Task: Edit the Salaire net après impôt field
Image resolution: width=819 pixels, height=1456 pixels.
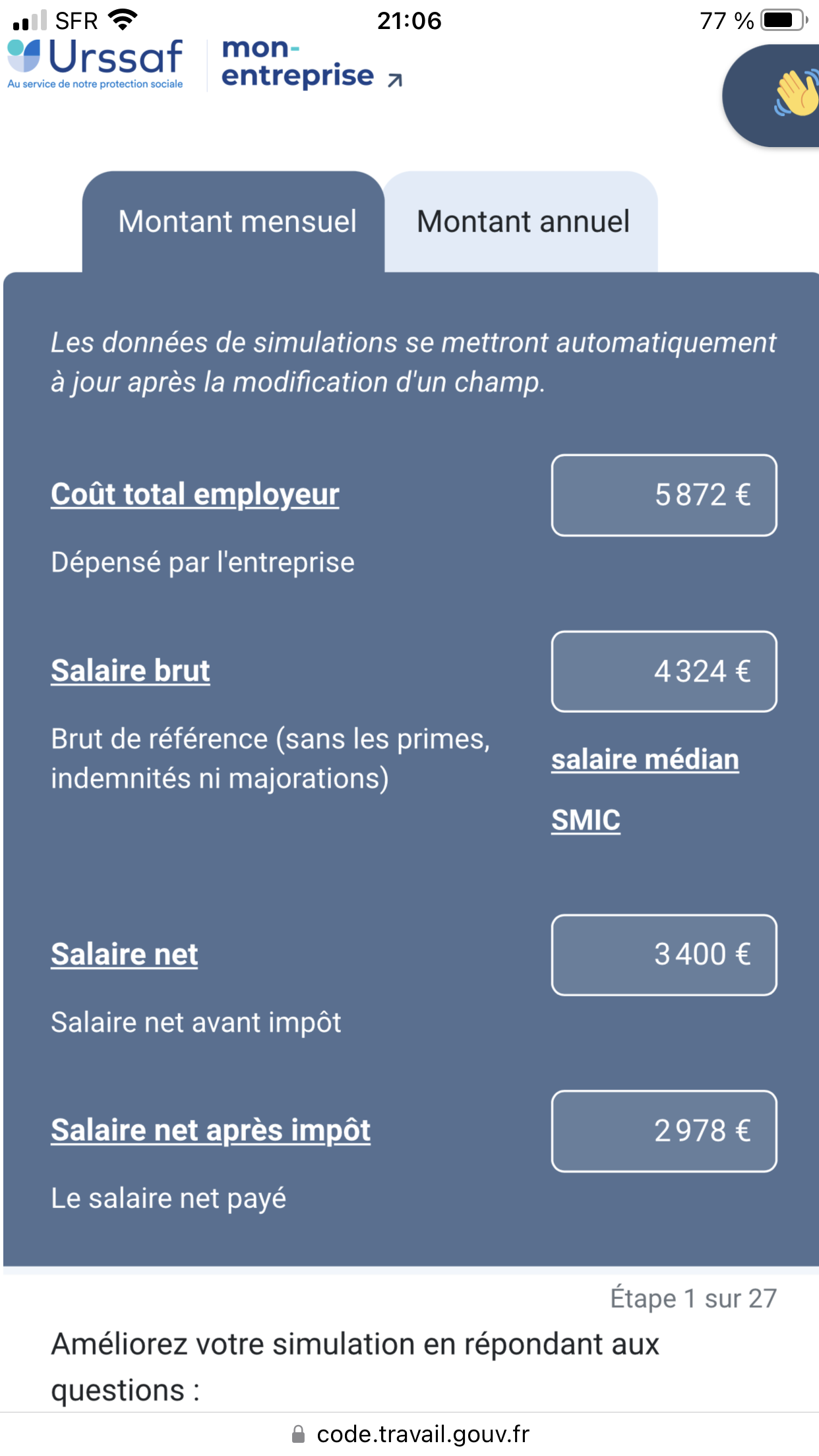Action: 664,1132
